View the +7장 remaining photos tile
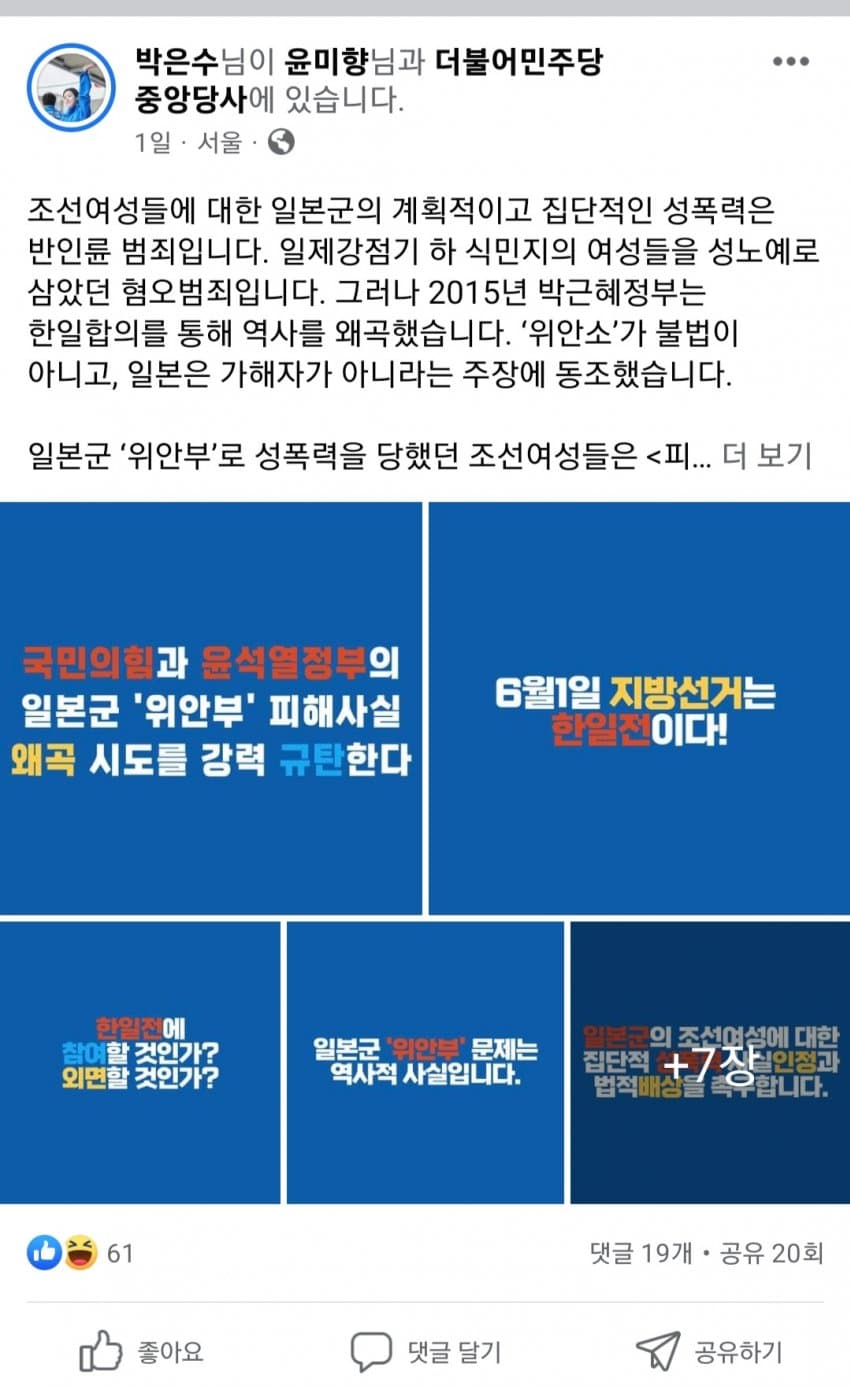Image resolution: width=850 pixels, height=1386 pixels. pos(709,1062)
